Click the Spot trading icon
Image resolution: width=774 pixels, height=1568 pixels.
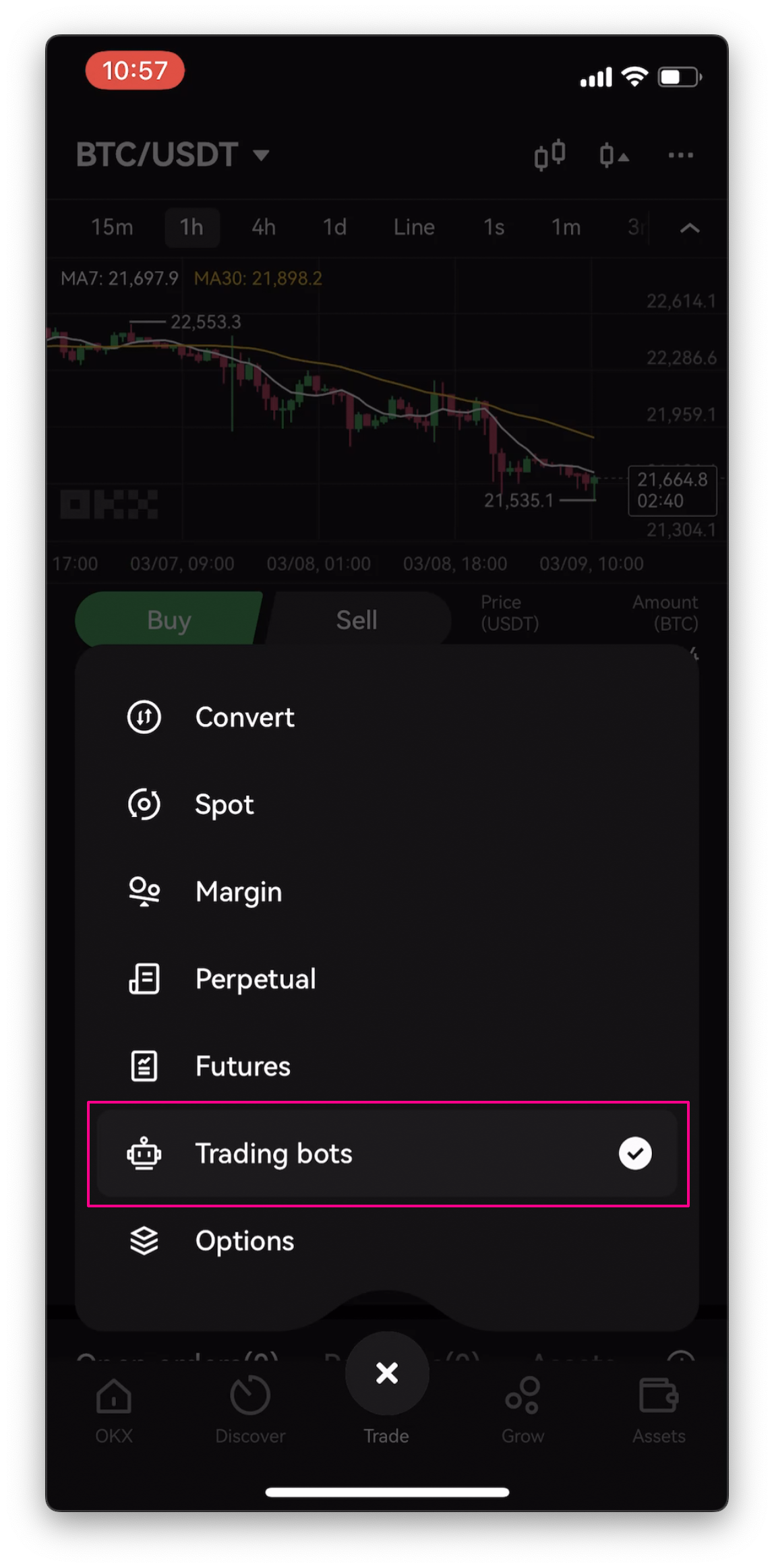point(144,804)
